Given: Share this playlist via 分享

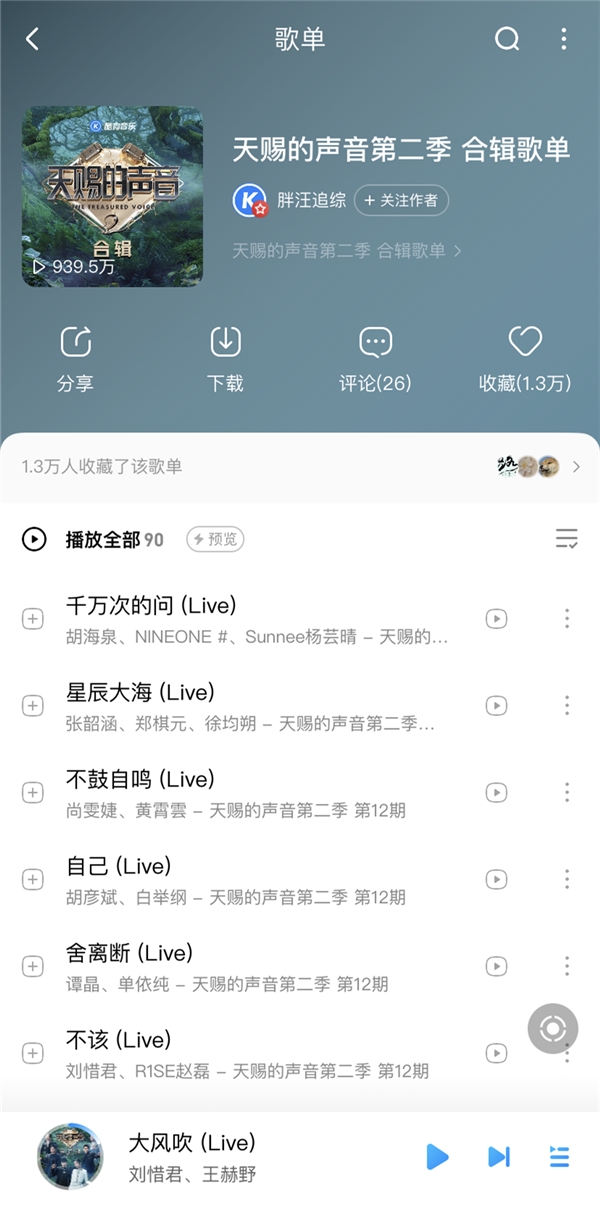Looking at the screenshot, I should (76, 358).
